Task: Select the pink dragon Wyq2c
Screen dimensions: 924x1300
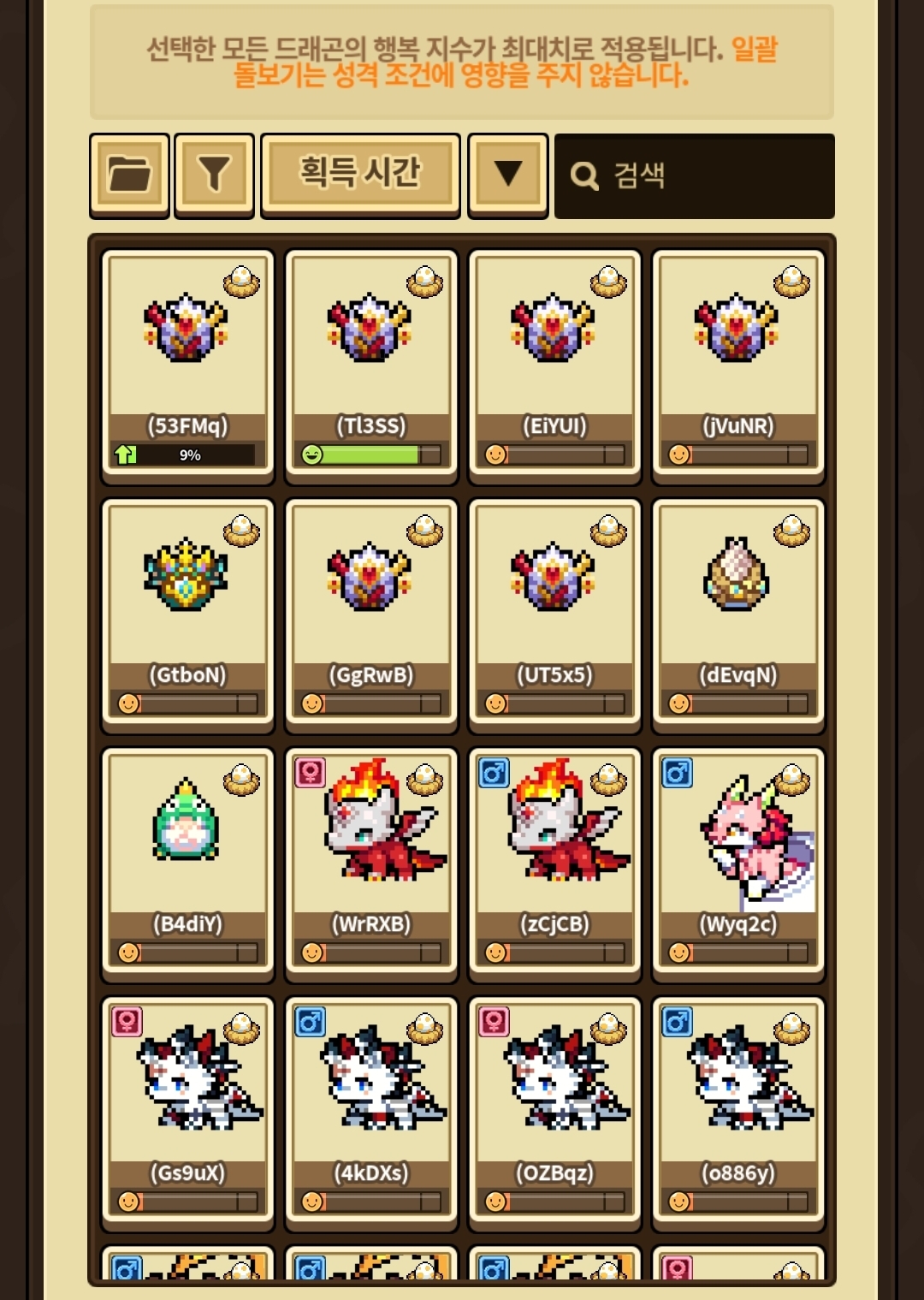Action: click(x=738, y=861)
